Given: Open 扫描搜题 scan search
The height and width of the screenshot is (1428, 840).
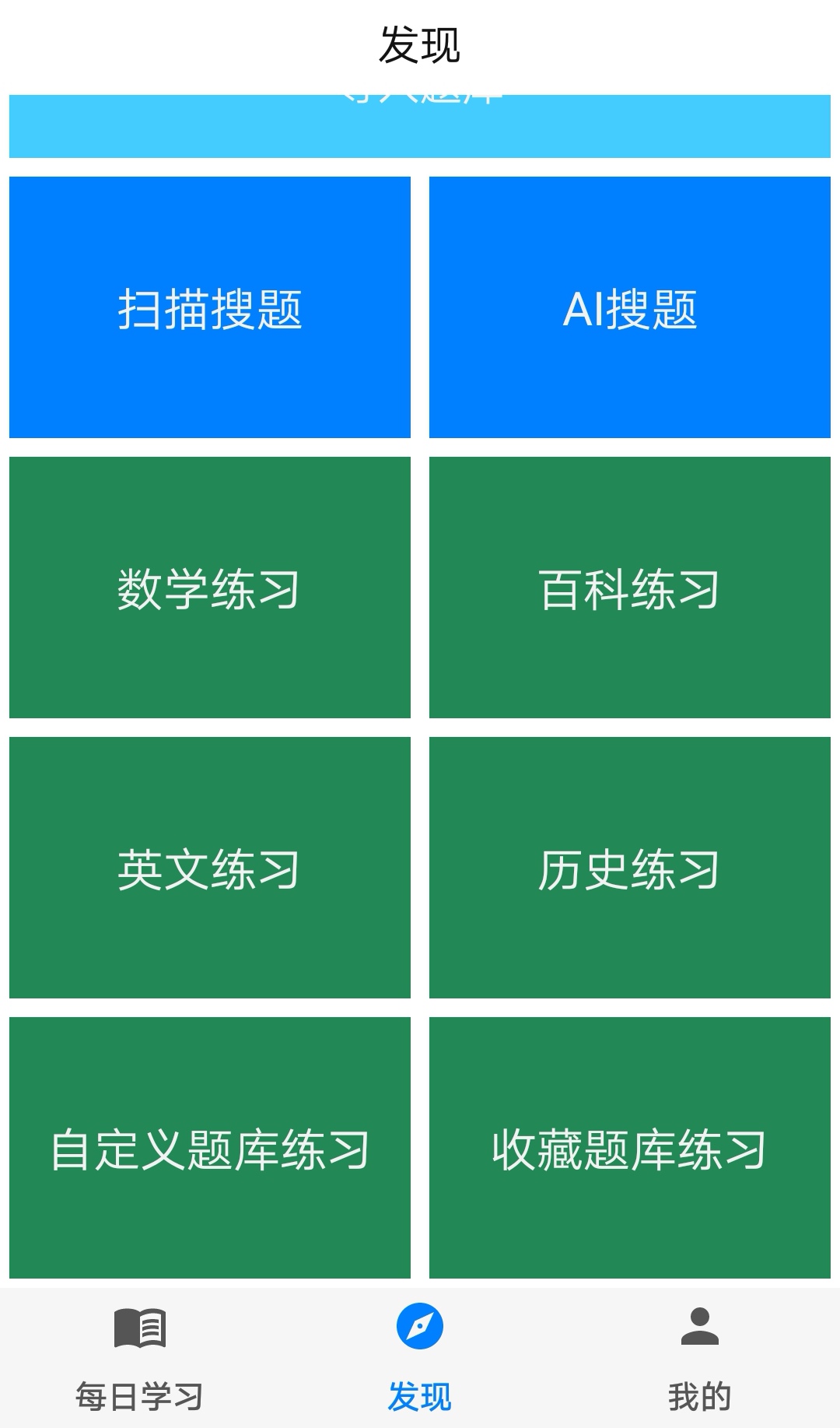Looking at the screenshot, I should [x=210, y=307].
